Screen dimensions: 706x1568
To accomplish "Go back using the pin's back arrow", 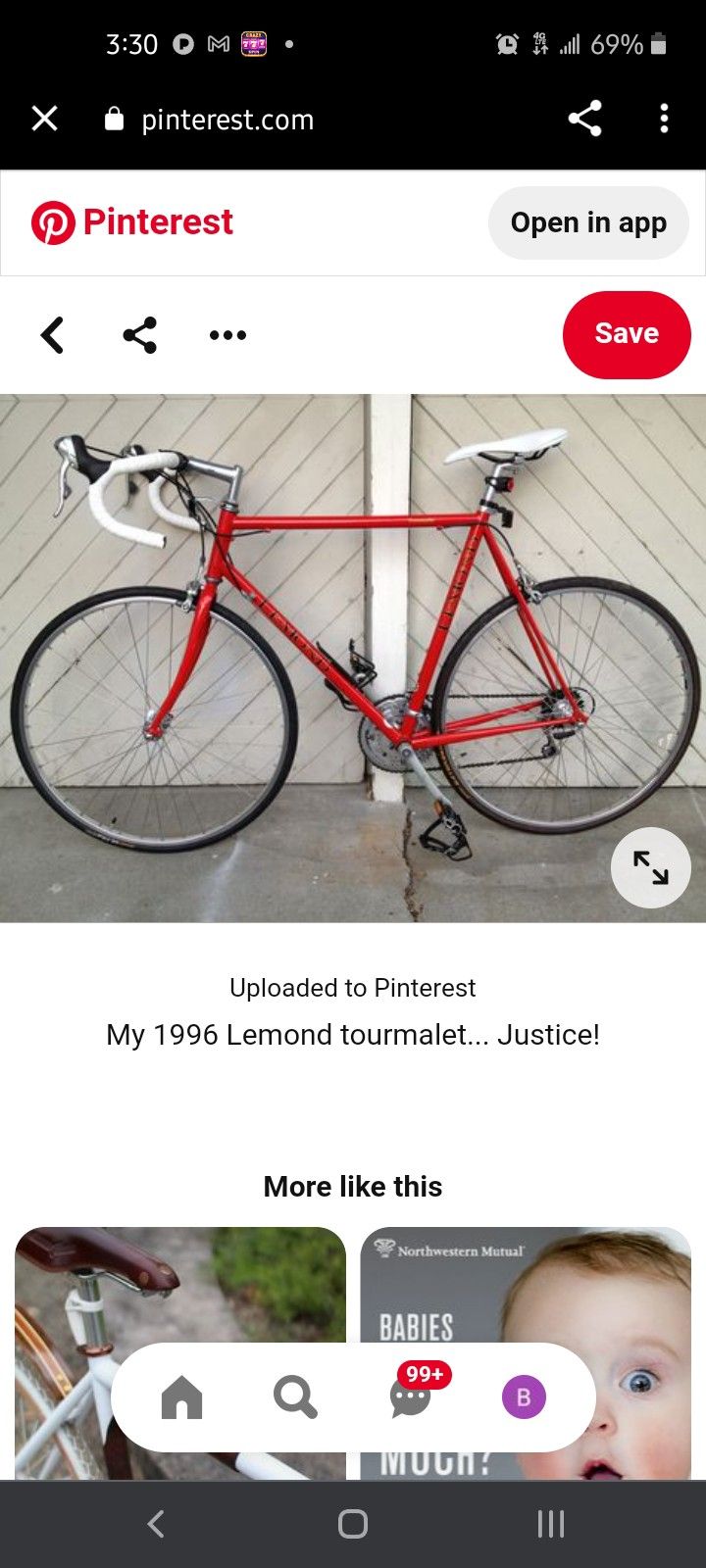I will tap(53, 335).
